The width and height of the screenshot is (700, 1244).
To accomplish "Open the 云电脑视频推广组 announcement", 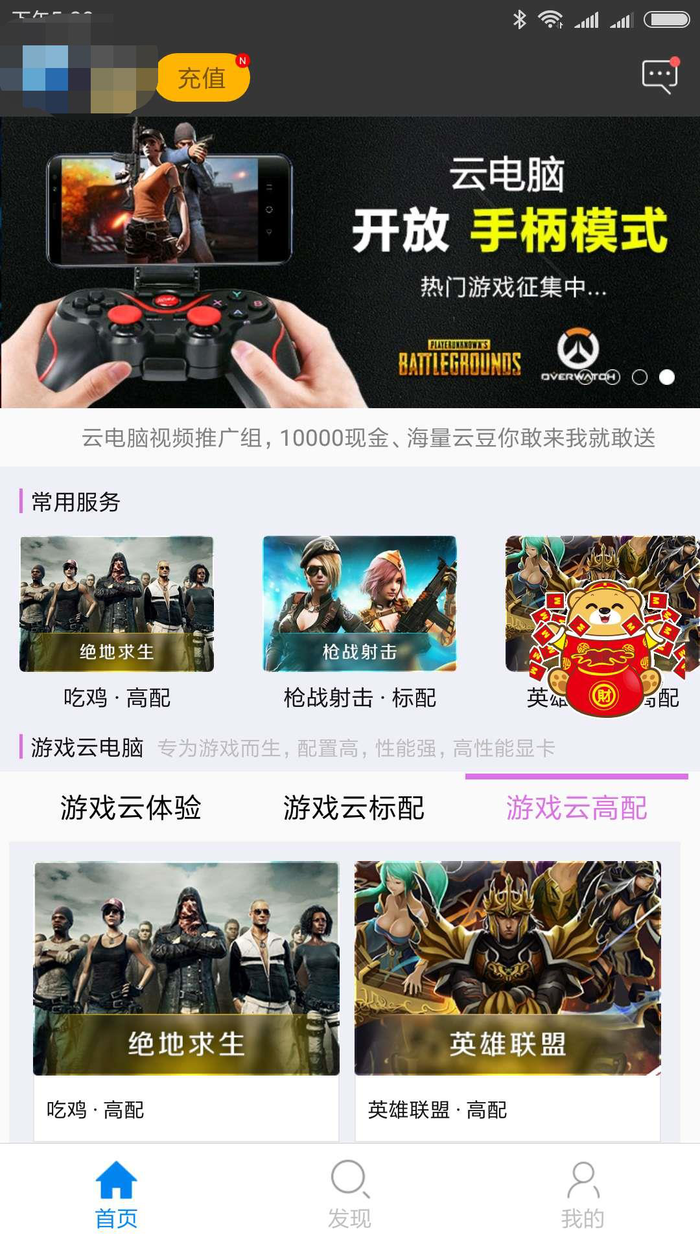I will pos(368,438).
